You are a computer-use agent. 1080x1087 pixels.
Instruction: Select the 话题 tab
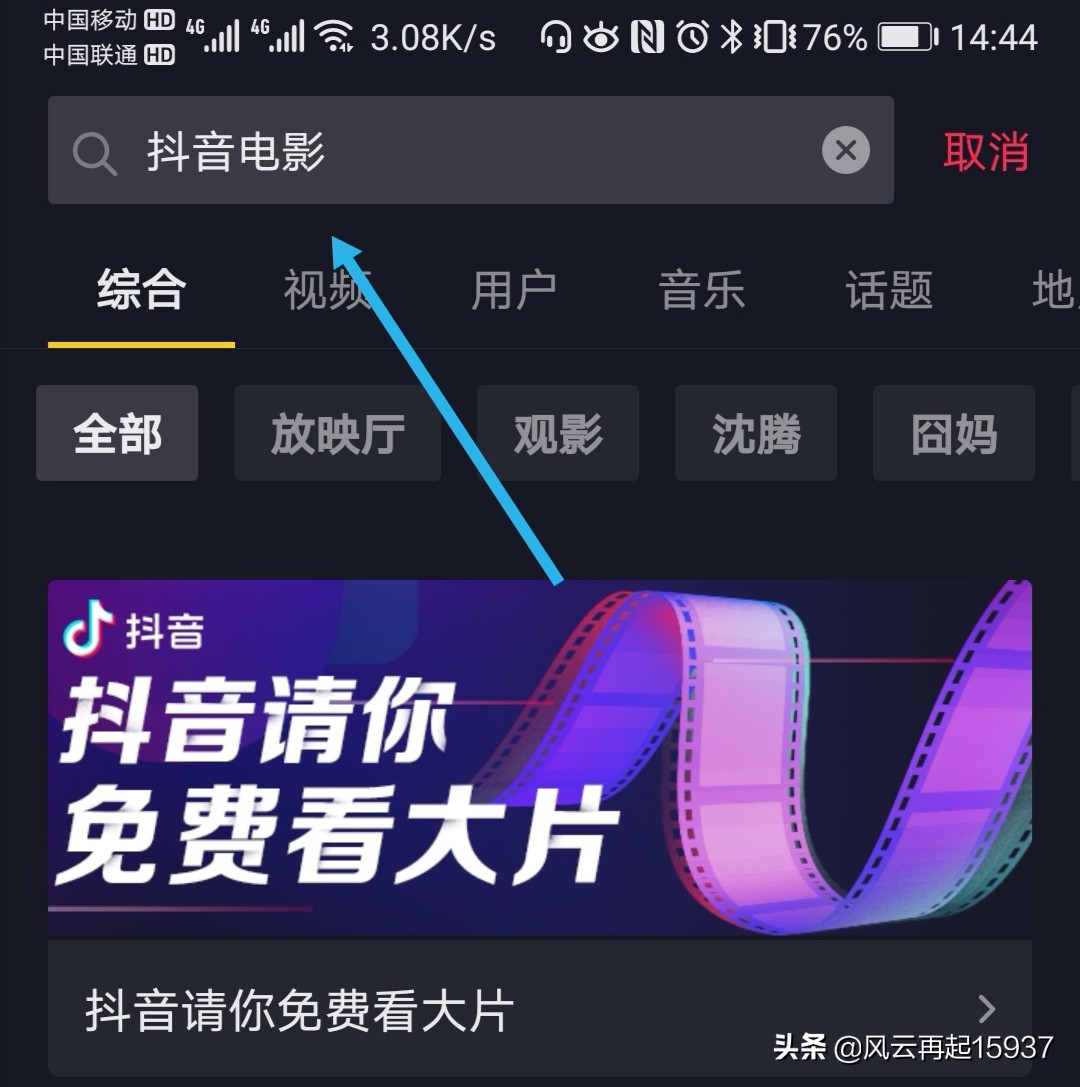[889, 290]
